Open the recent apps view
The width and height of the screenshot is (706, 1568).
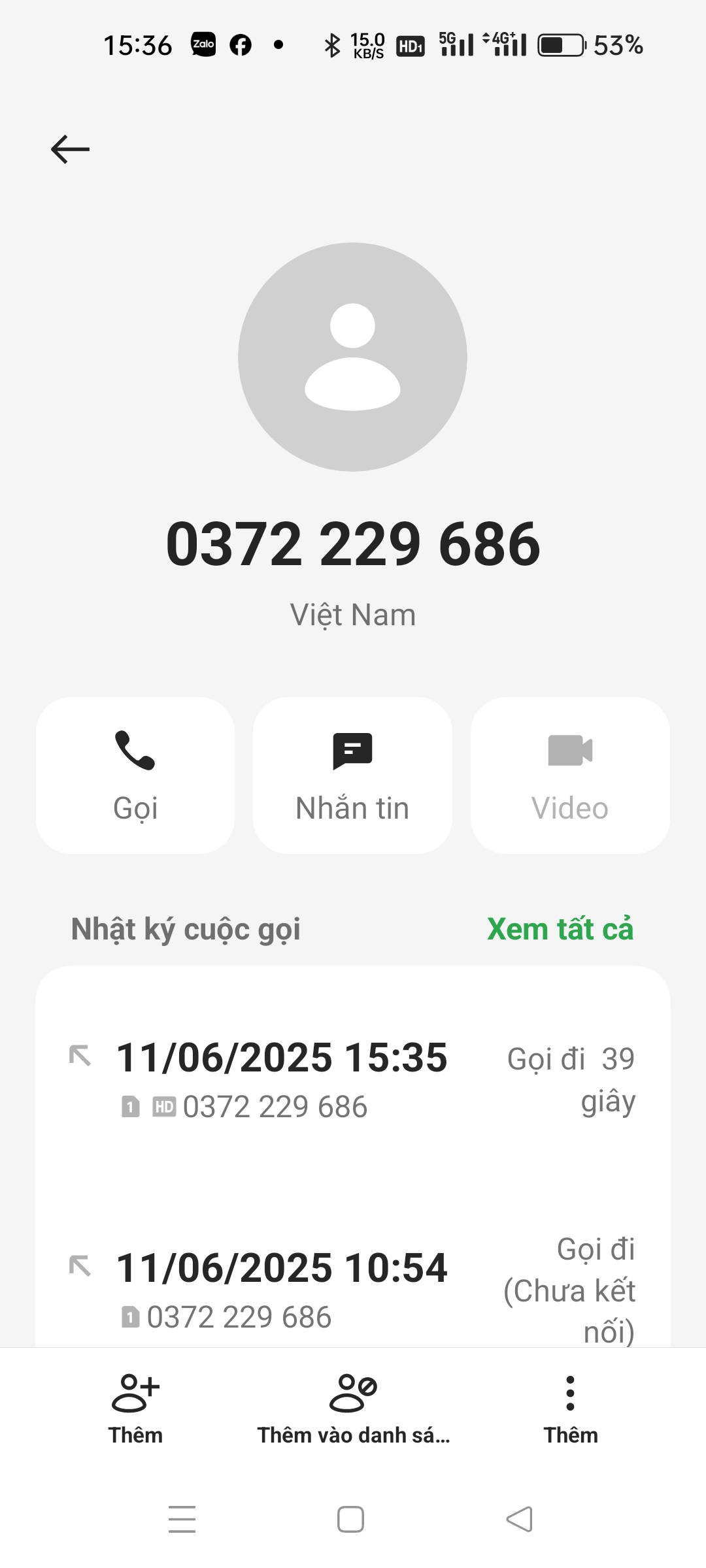pos(182,1519)
